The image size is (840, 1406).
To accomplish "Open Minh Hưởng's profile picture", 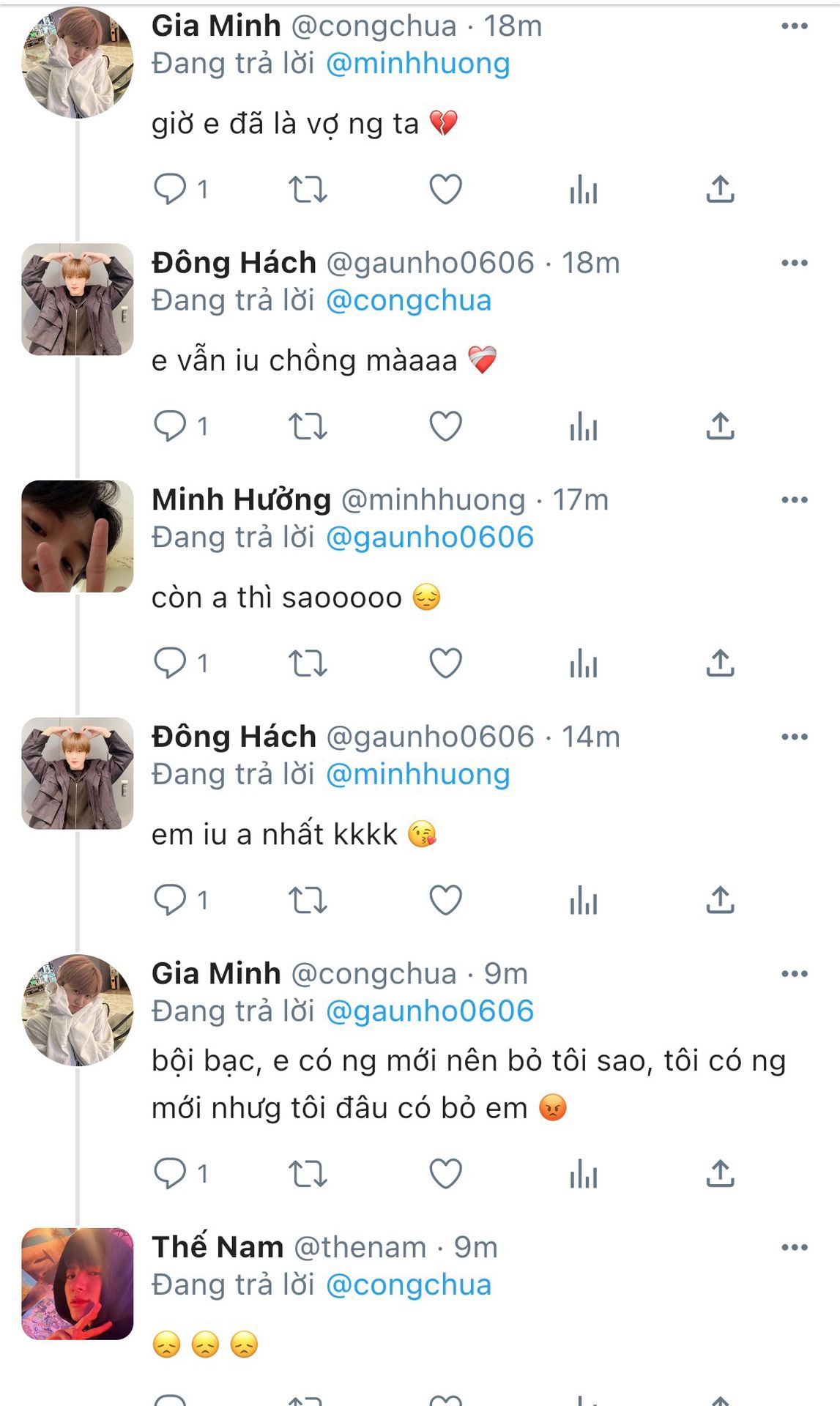I will pos(78,536).
